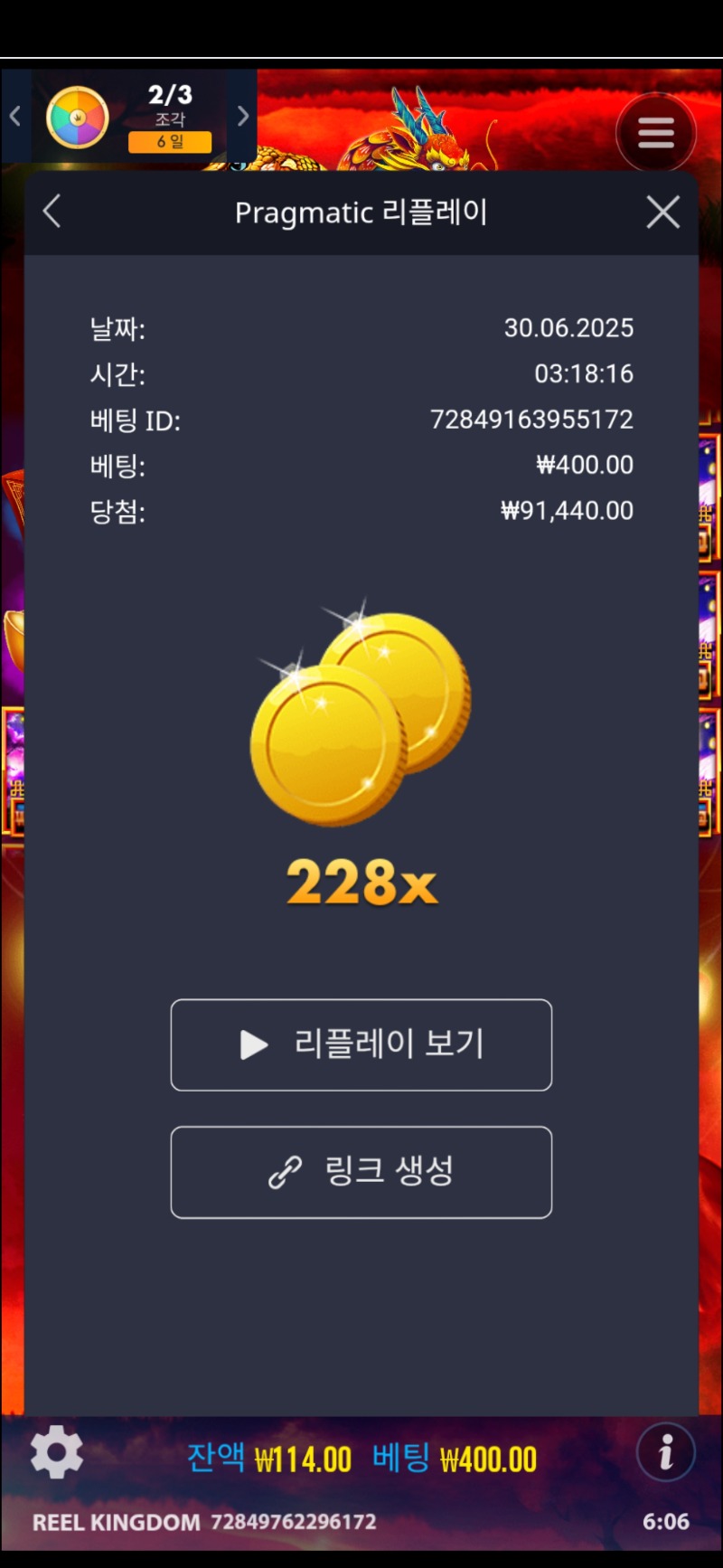Open the settings gear
723x1568 pixels.
[56, 1452]
